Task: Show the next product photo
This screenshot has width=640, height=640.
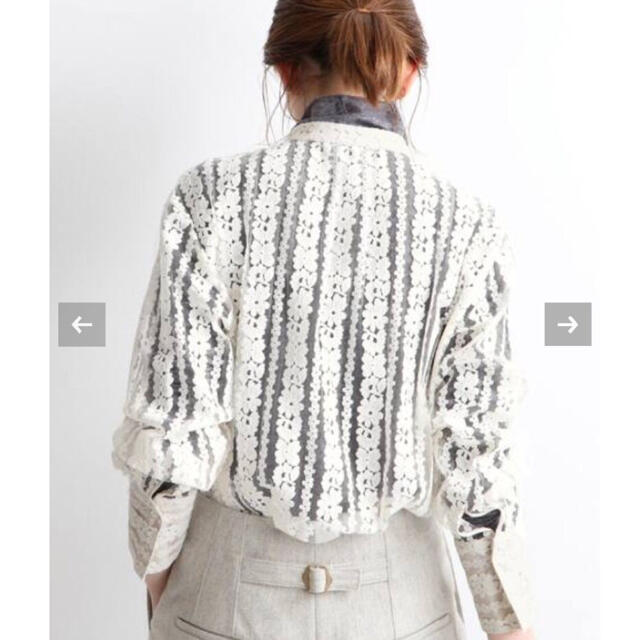Action: (567, 324)
